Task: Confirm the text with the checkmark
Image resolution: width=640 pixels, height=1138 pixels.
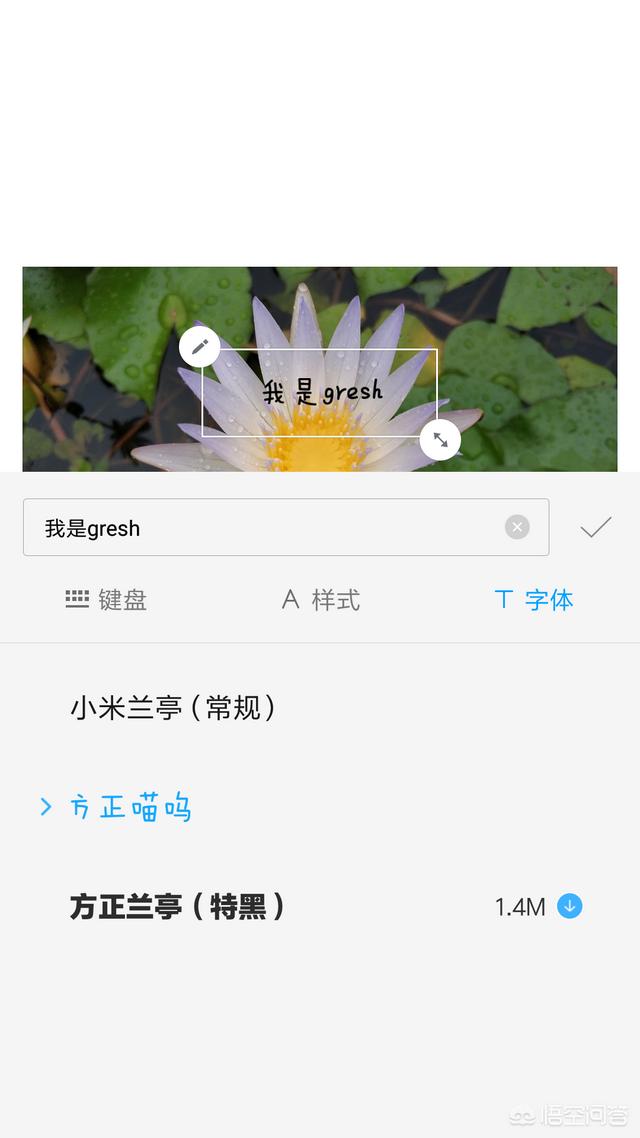Action: (x=596, y=527)
